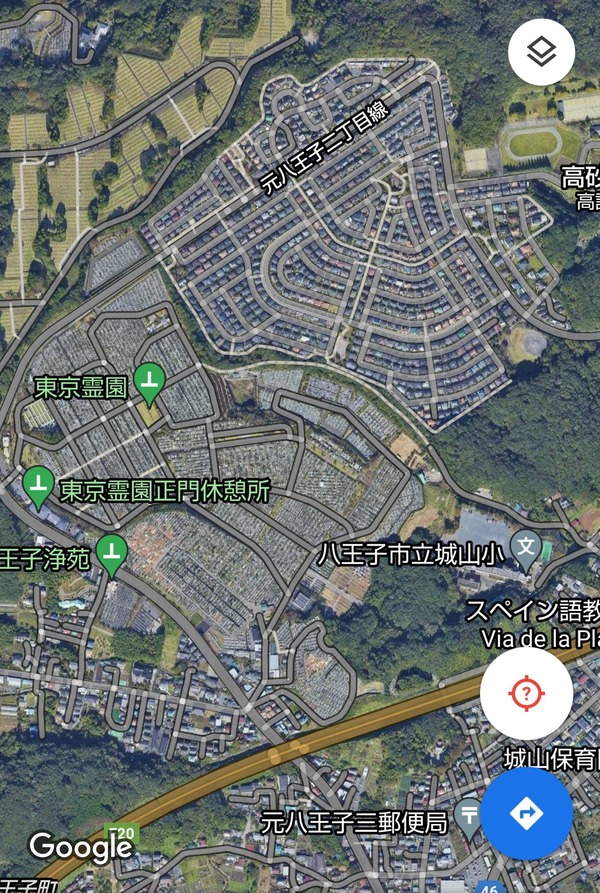Start directions with the blue arrow button

pos(526,813)
